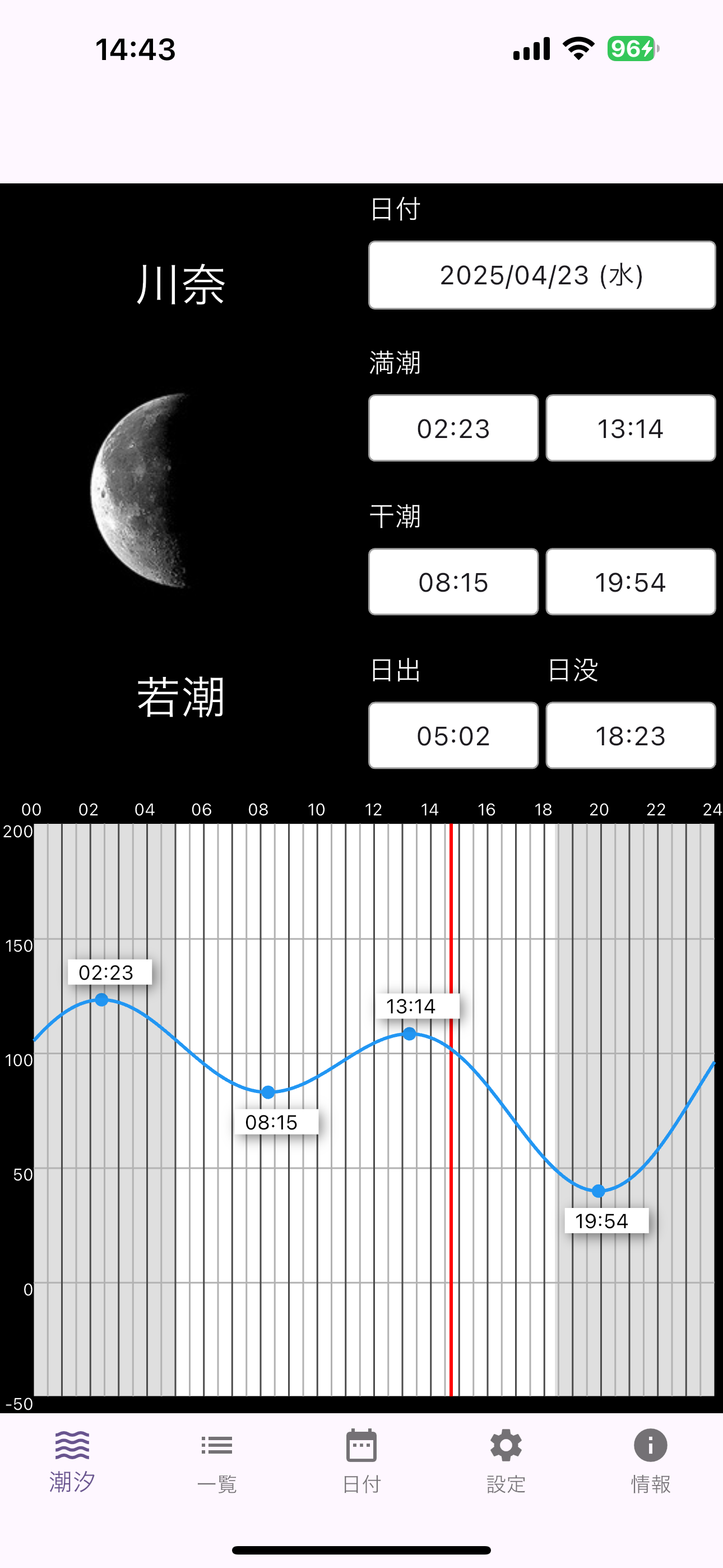Go to the 日付 calendar tab
Viewport: 723px width, 1568px height.
(x=361, y=1461)
